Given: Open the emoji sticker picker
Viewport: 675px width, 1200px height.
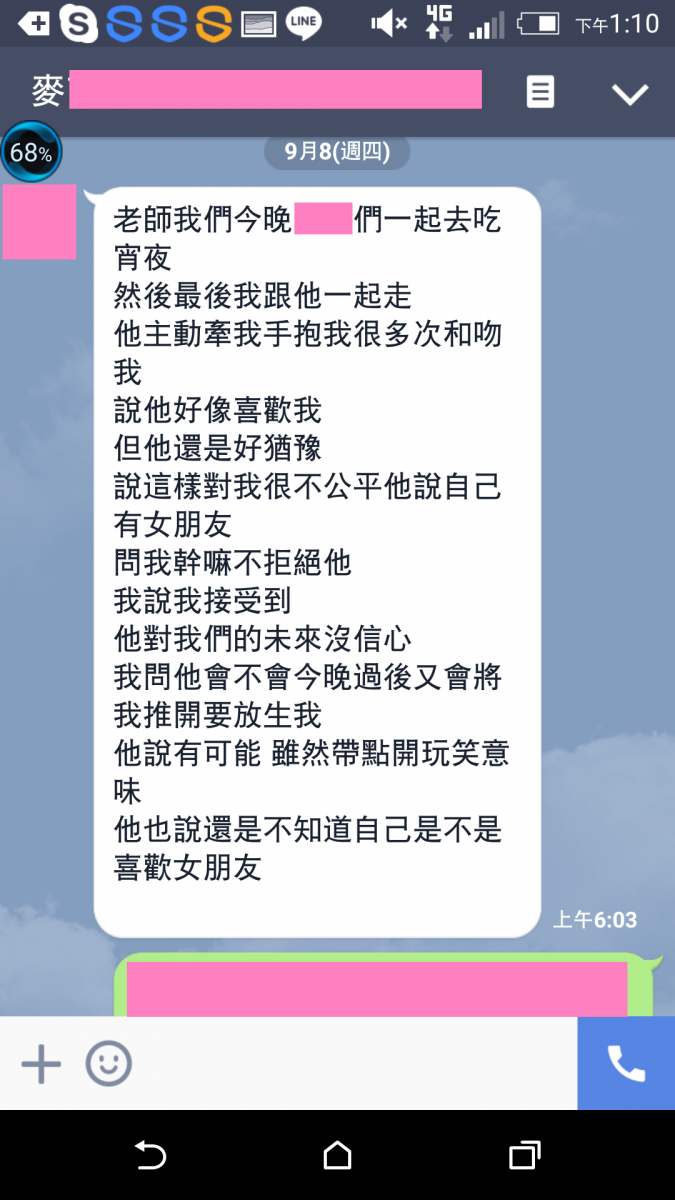Looking at the screenshot, I should (108, 1064).
